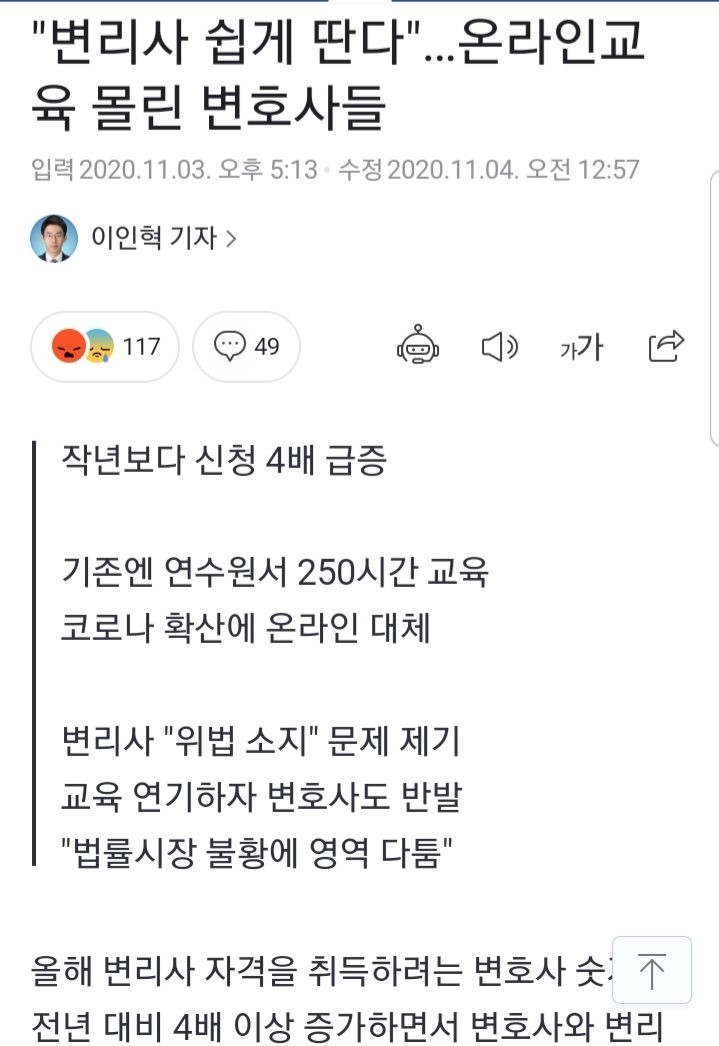
Task: Change font size with 가가 icon
Action: click(x=581, y=347)
